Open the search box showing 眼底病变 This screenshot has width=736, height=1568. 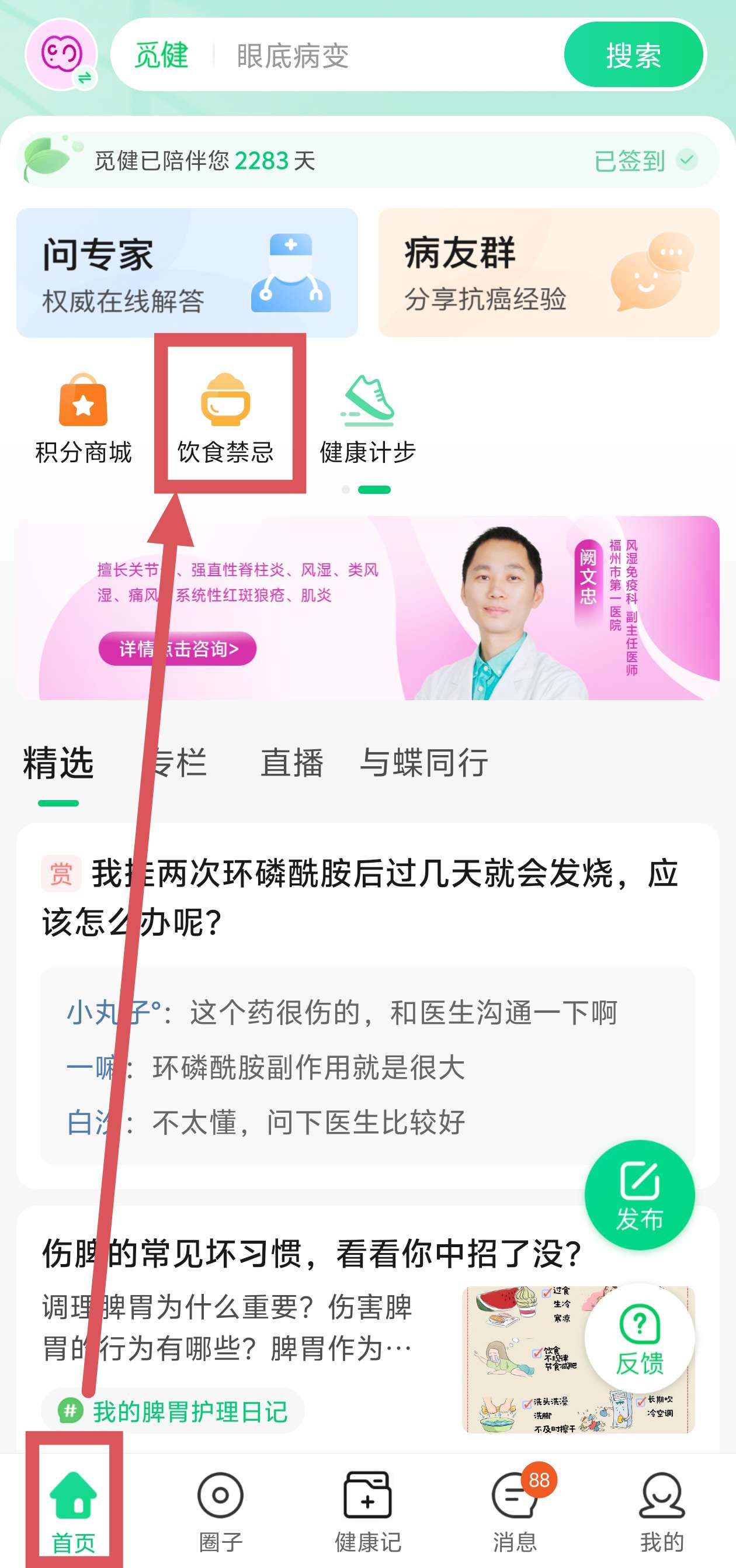tap(365, 56)
